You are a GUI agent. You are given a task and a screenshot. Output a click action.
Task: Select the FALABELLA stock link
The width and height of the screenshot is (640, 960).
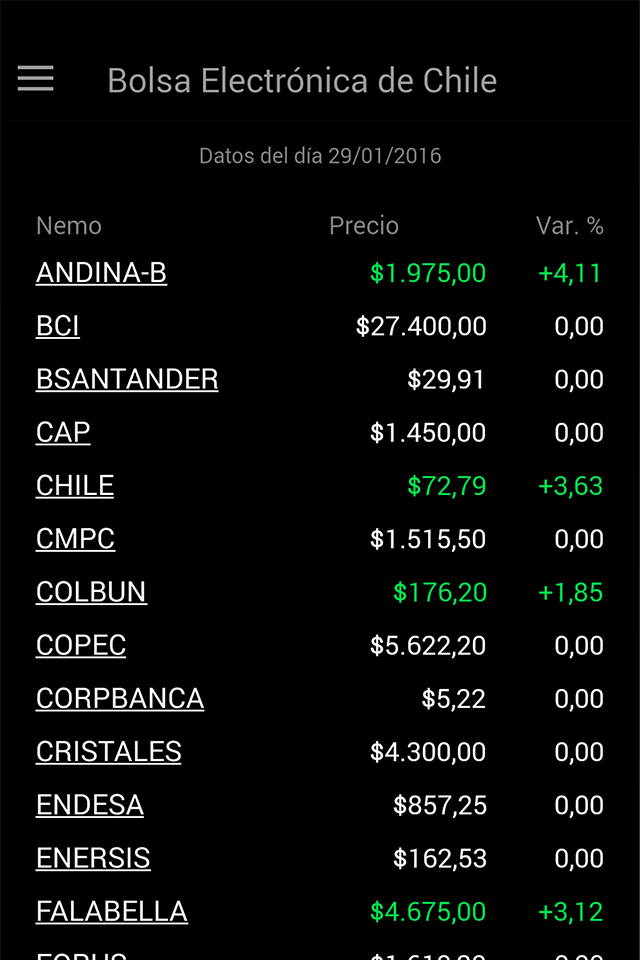click(x=112, y=911)
